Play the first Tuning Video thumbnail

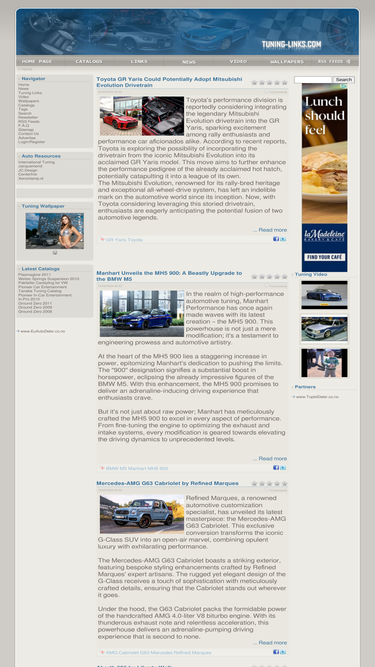pyautogui.click(x=324, y=295)
